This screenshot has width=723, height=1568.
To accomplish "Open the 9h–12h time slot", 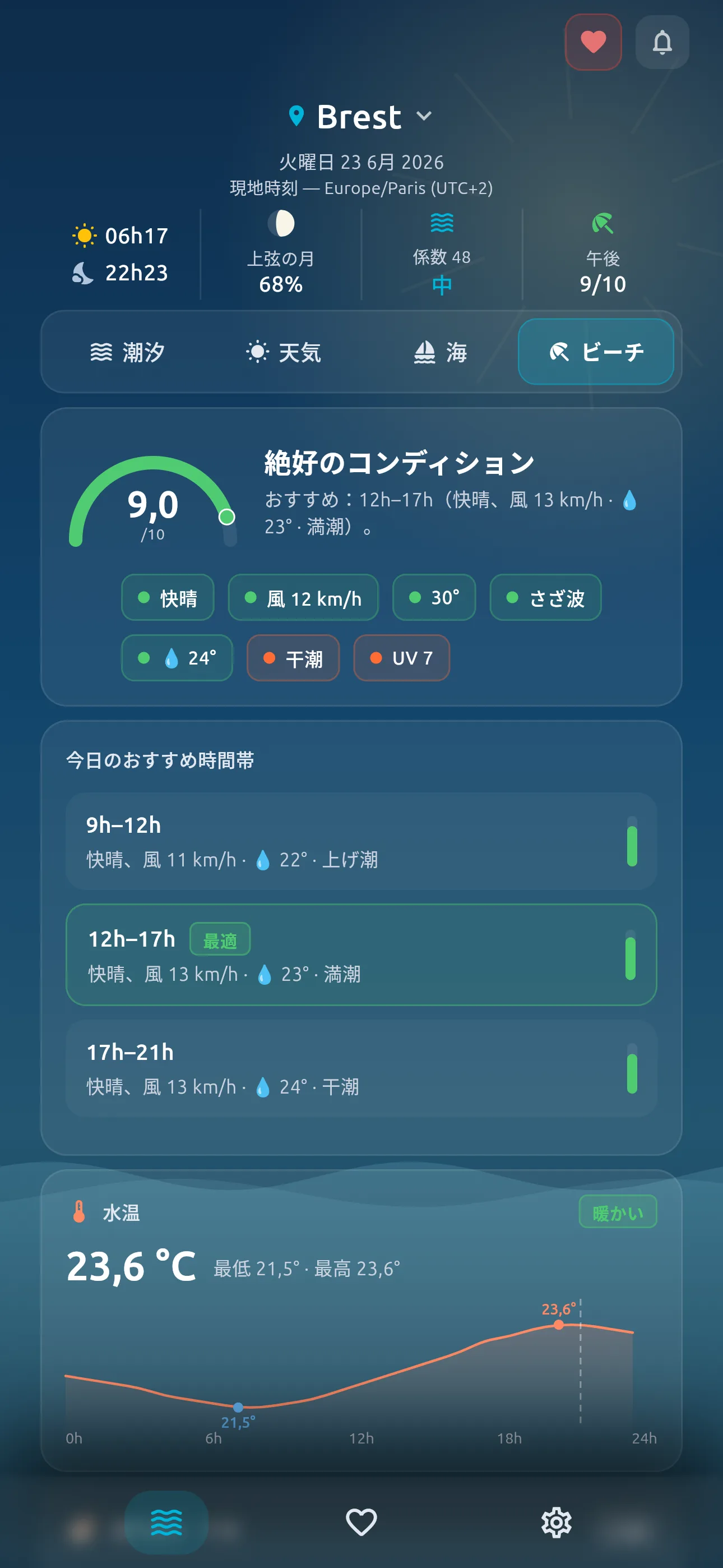I will [361, 841].
